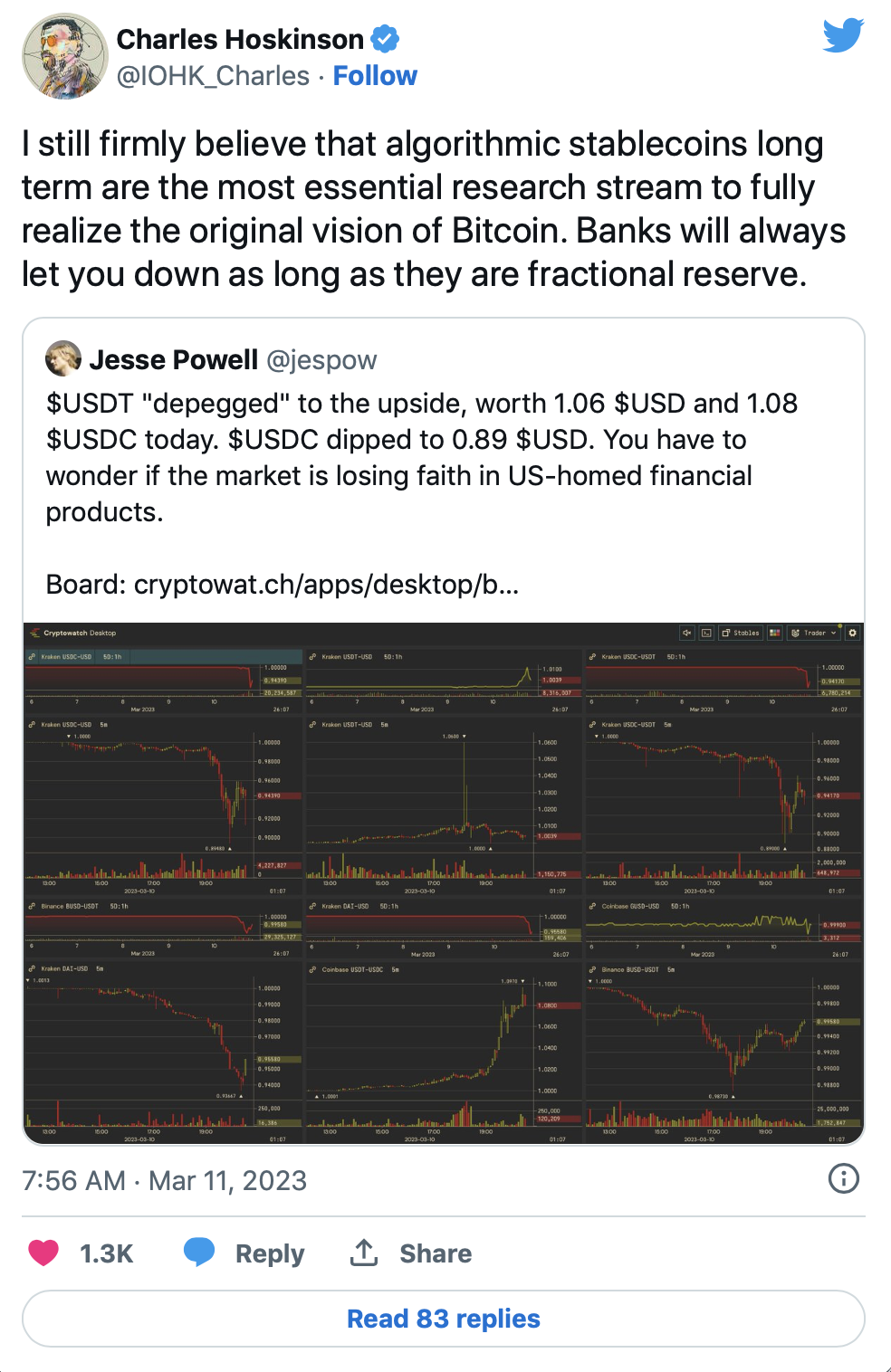Like this tweet

(x=44, y=1253)
